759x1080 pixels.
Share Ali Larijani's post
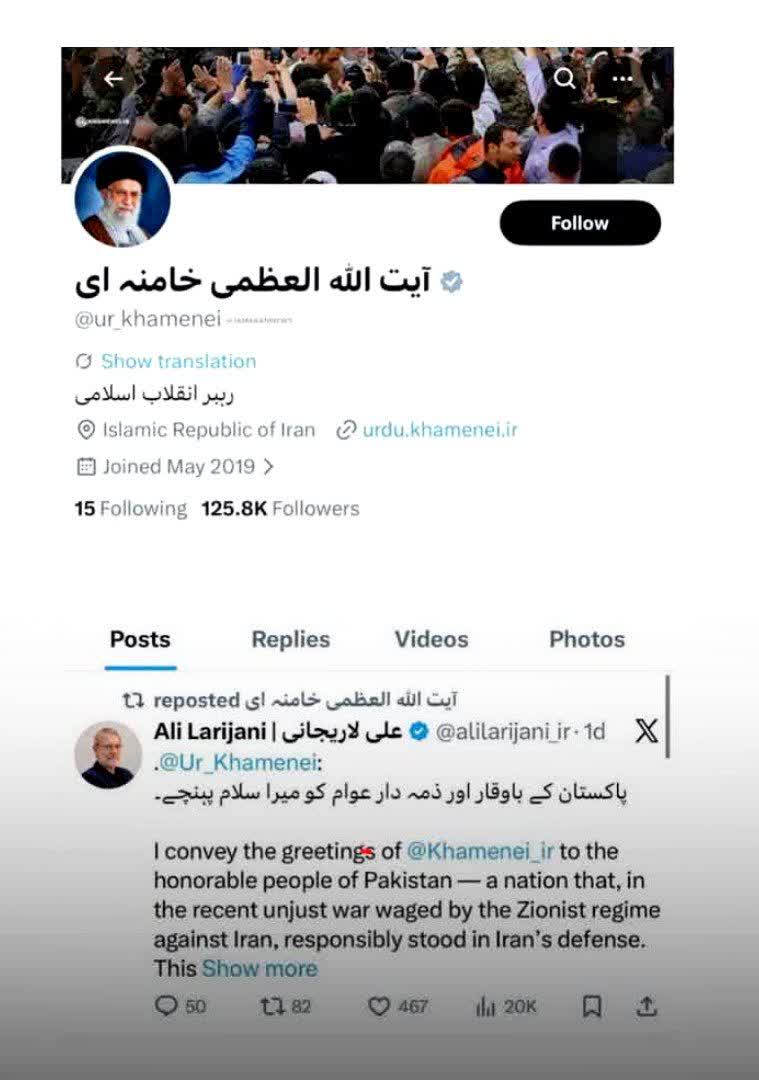coord(646,1006)
